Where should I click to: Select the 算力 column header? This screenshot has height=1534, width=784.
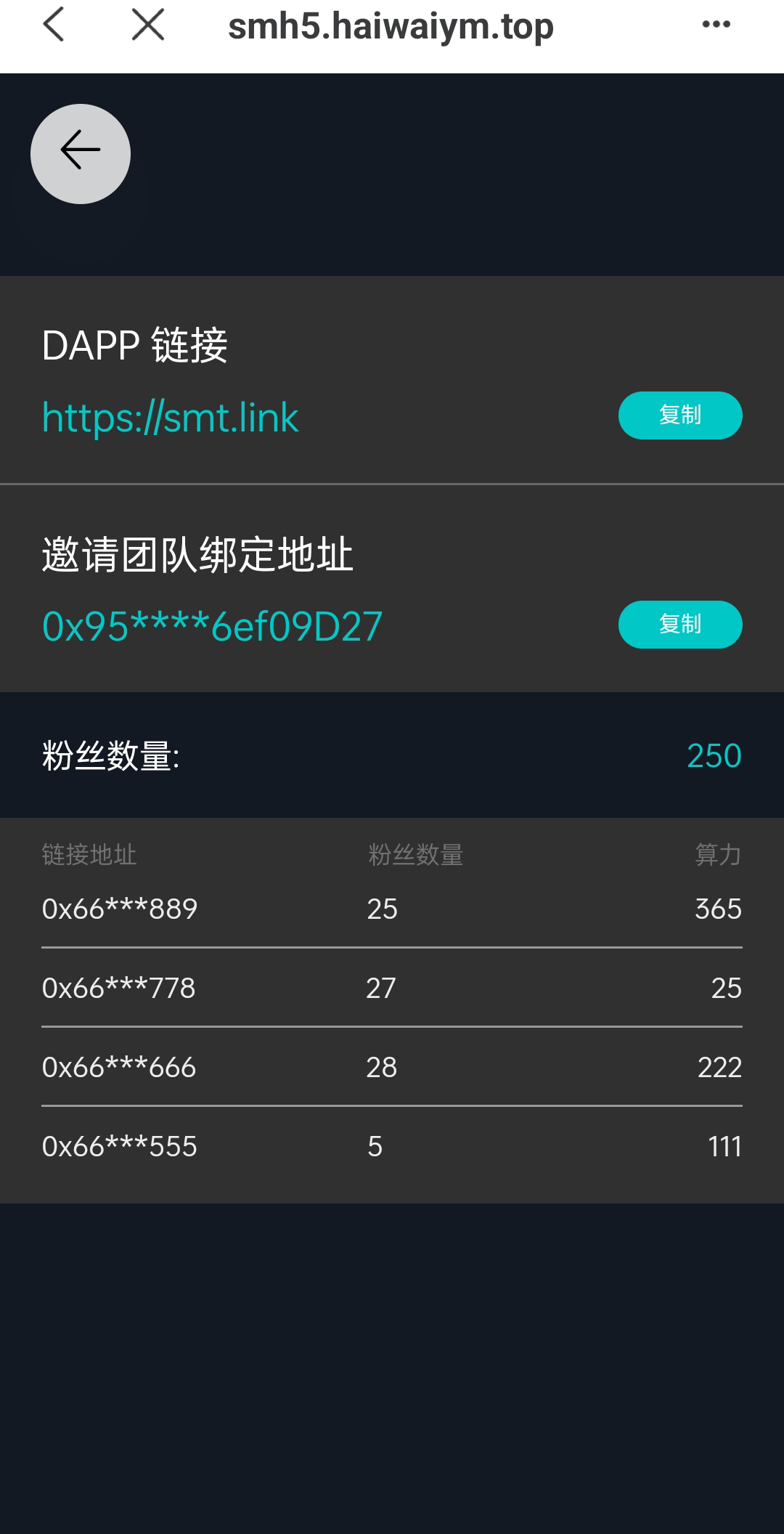click(717, 856)
